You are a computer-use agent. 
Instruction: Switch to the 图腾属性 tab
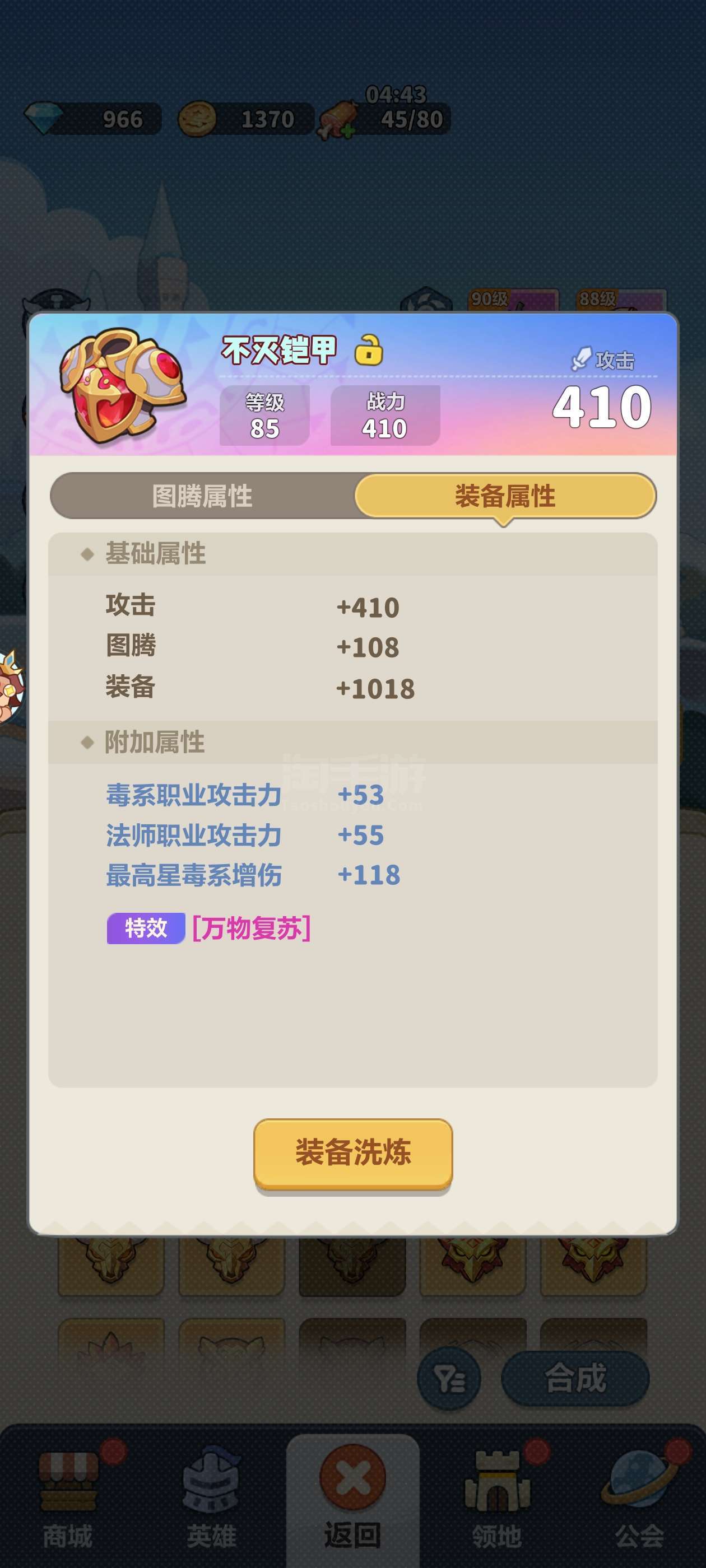click(x=203, y=496)
